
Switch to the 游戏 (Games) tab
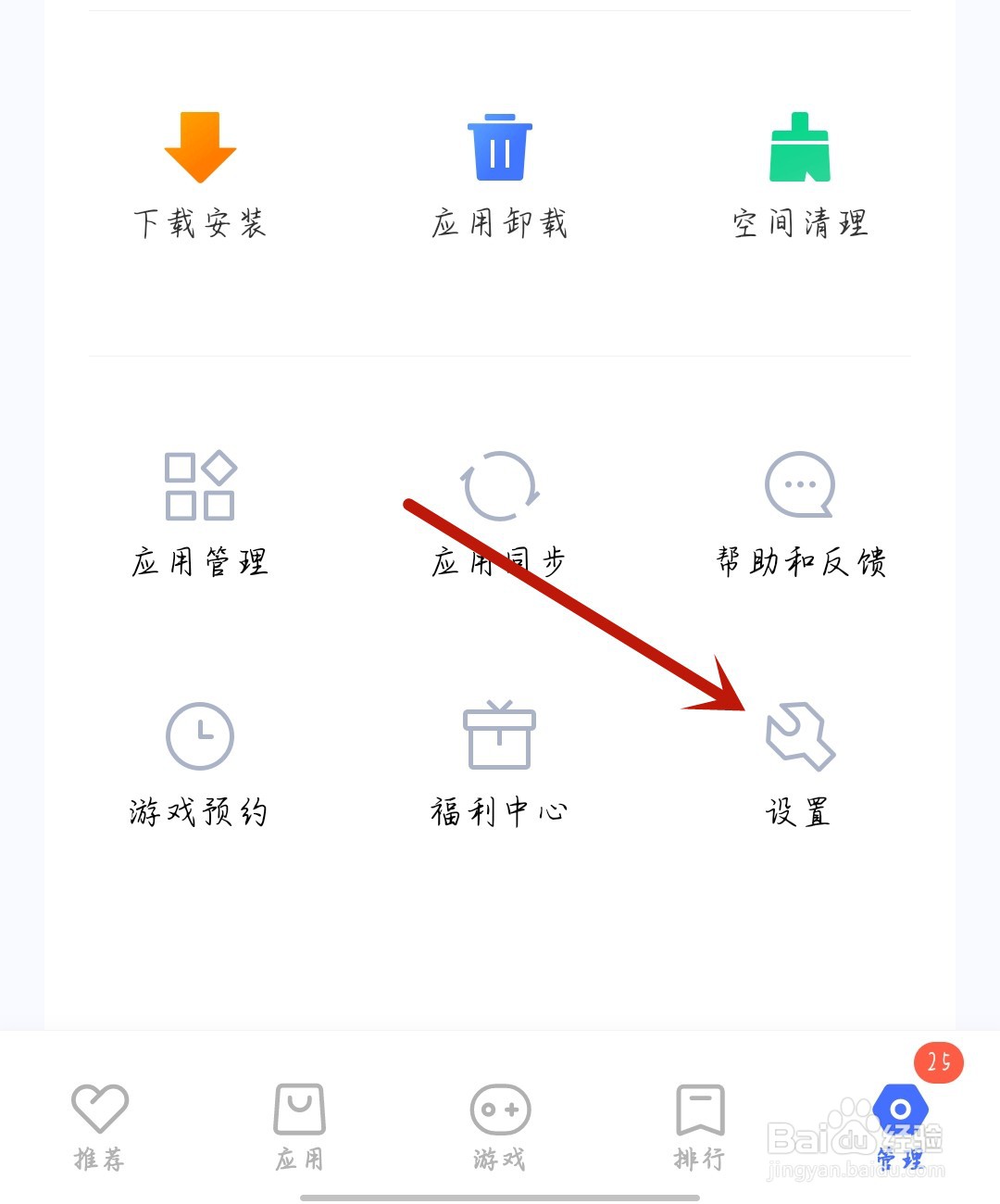coord(499,1125)
